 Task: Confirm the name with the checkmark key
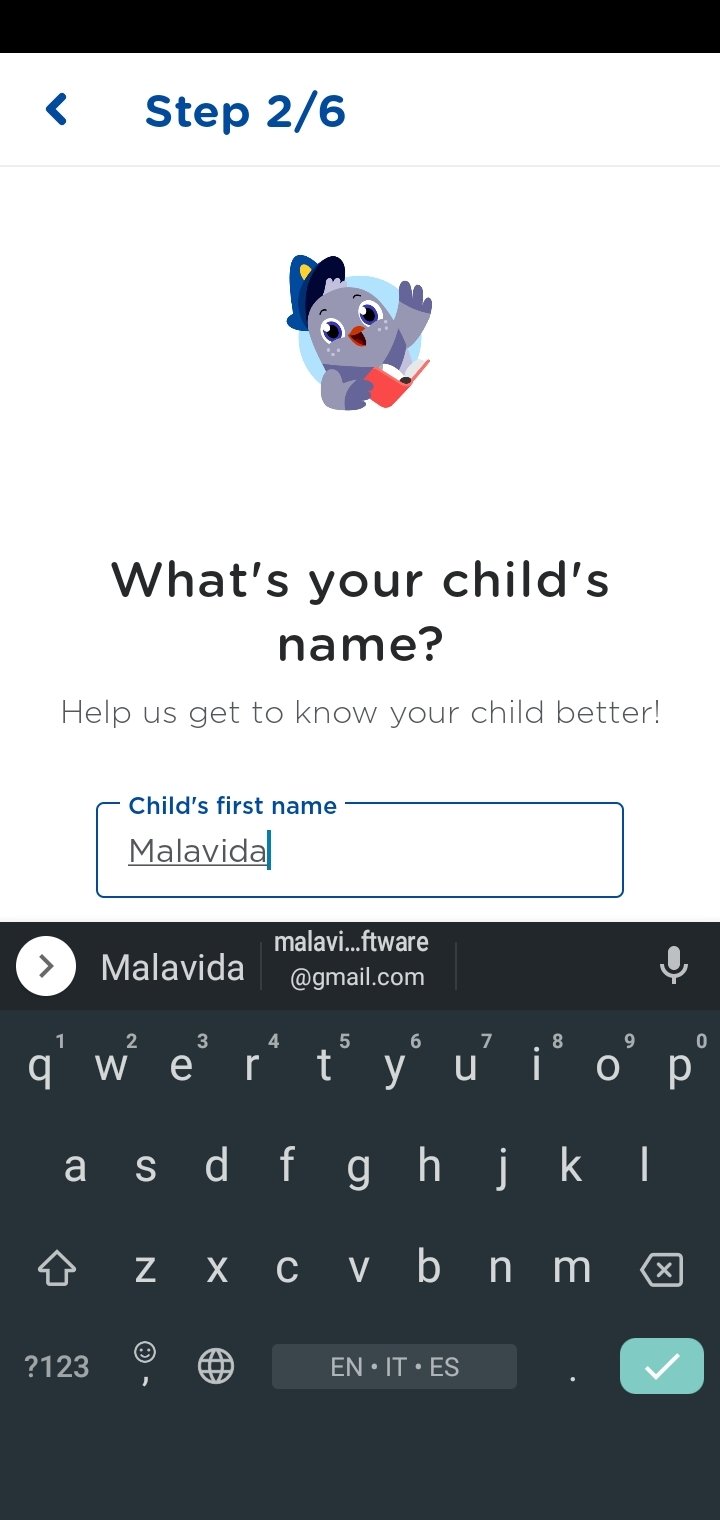click(x=662, y=1366)
